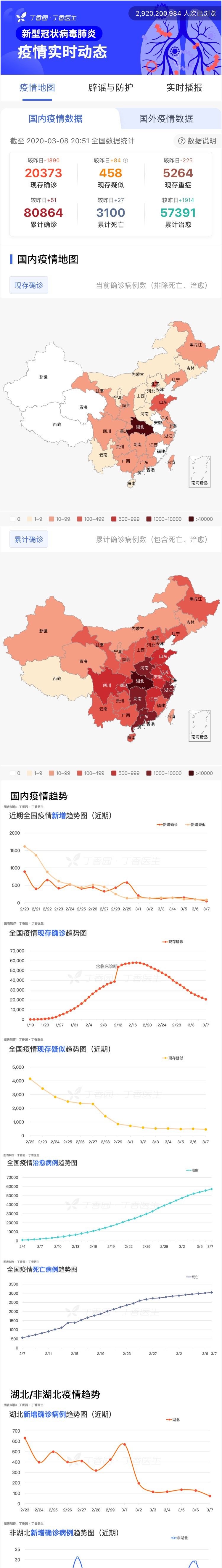Tap the 累计确诊 map chip
Image resolution: width=222 pixels, height=1568 pixels.
tap(29, 539)
